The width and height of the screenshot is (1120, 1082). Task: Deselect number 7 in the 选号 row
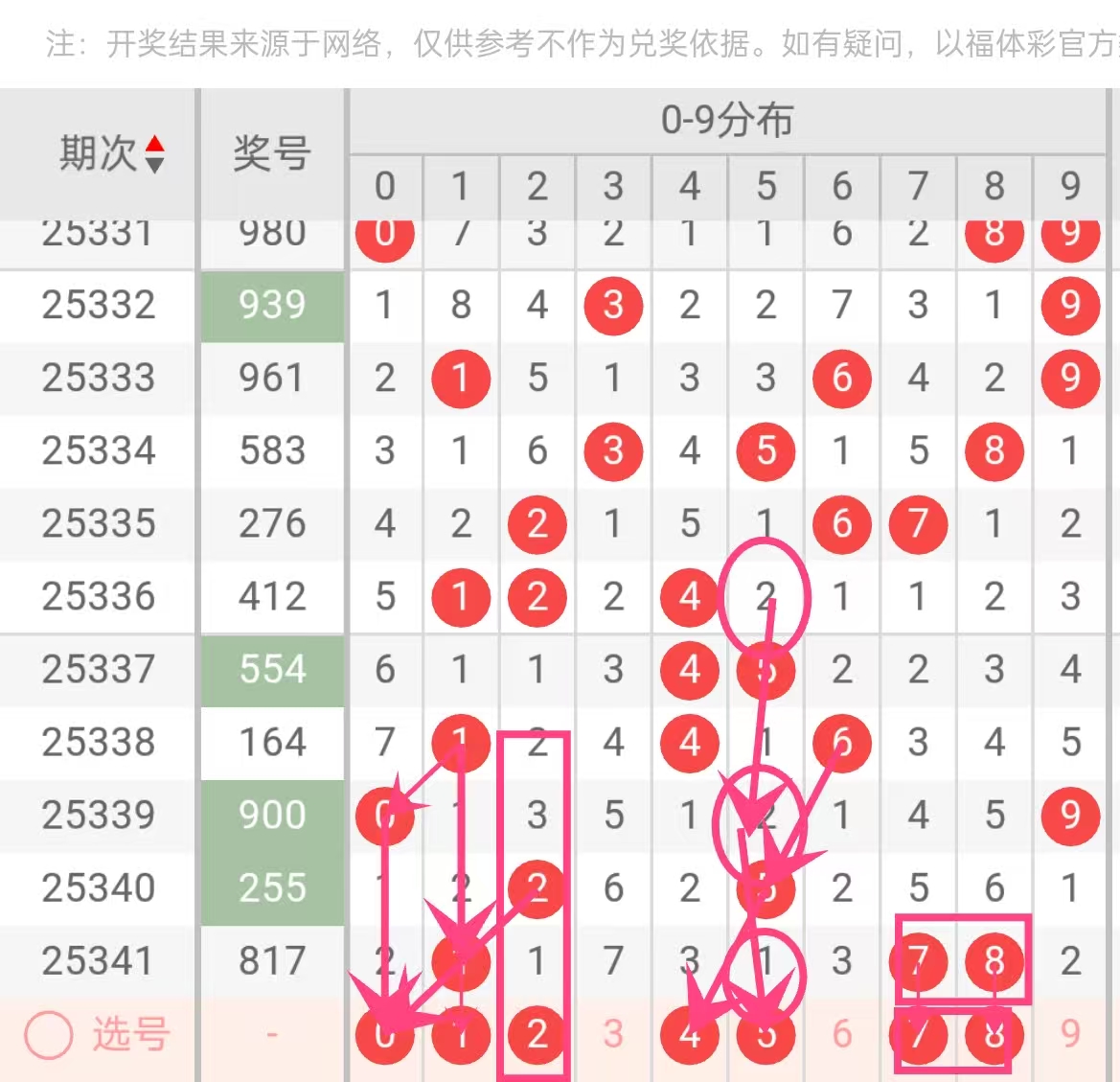click(919, 1034)
